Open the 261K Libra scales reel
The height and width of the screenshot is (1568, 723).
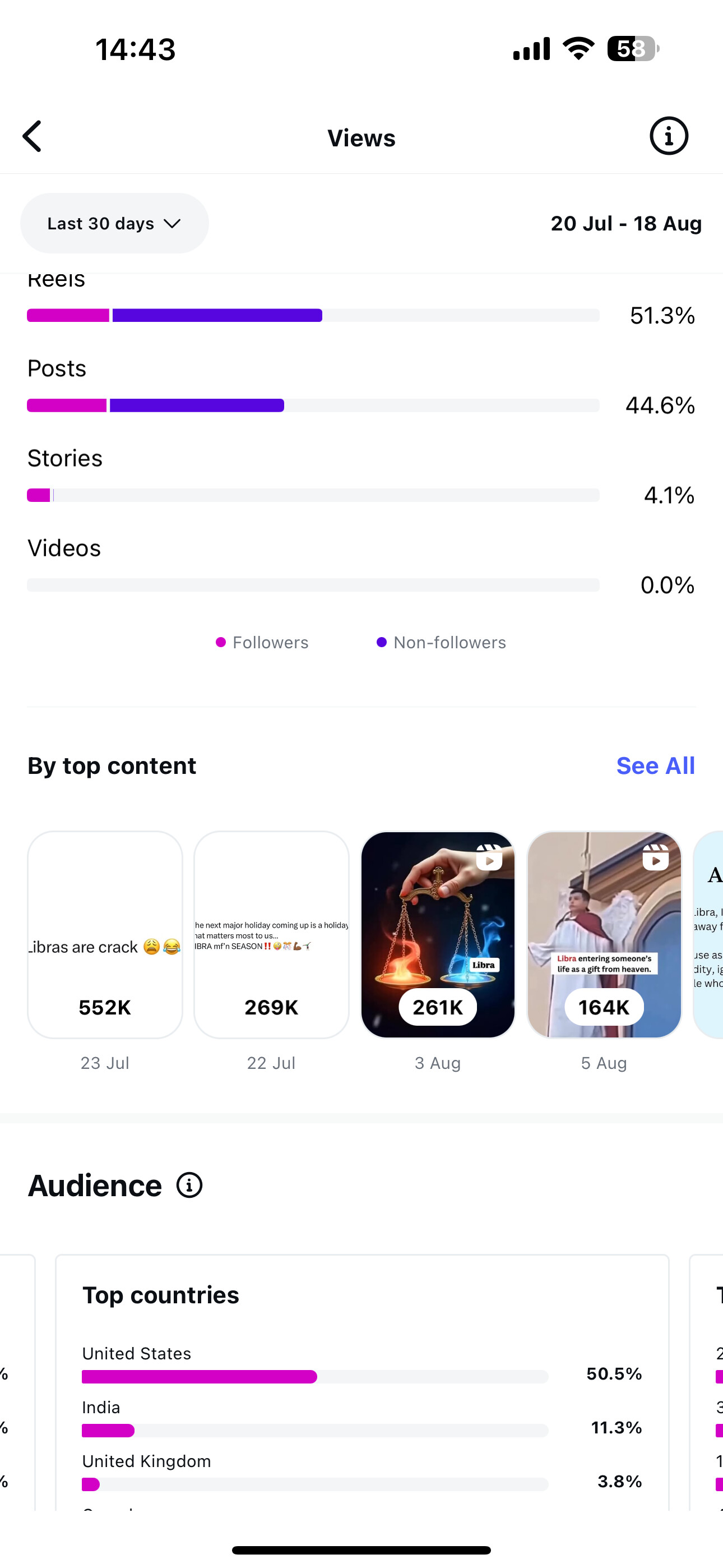pos(438,934)
